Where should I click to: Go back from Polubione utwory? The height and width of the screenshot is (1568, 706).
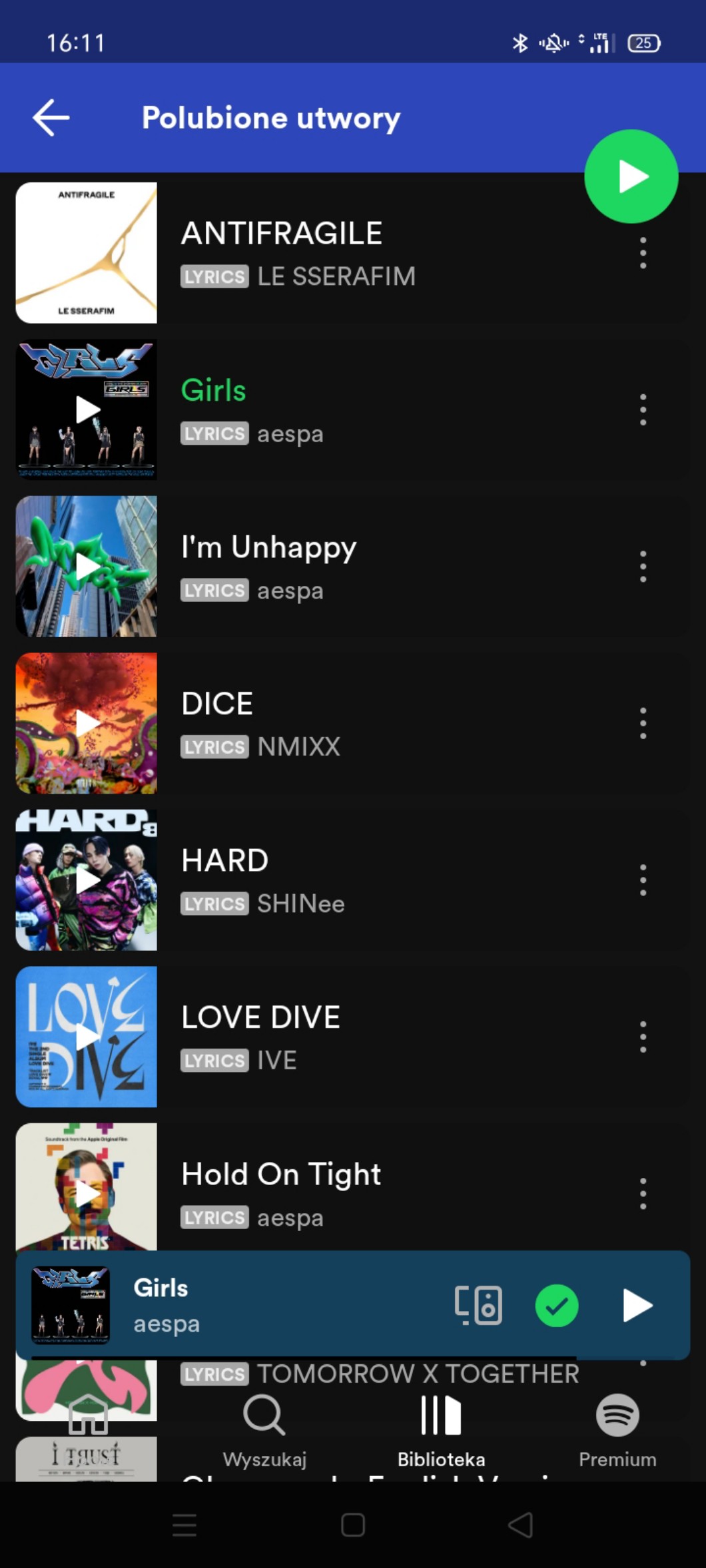point(51,118)
